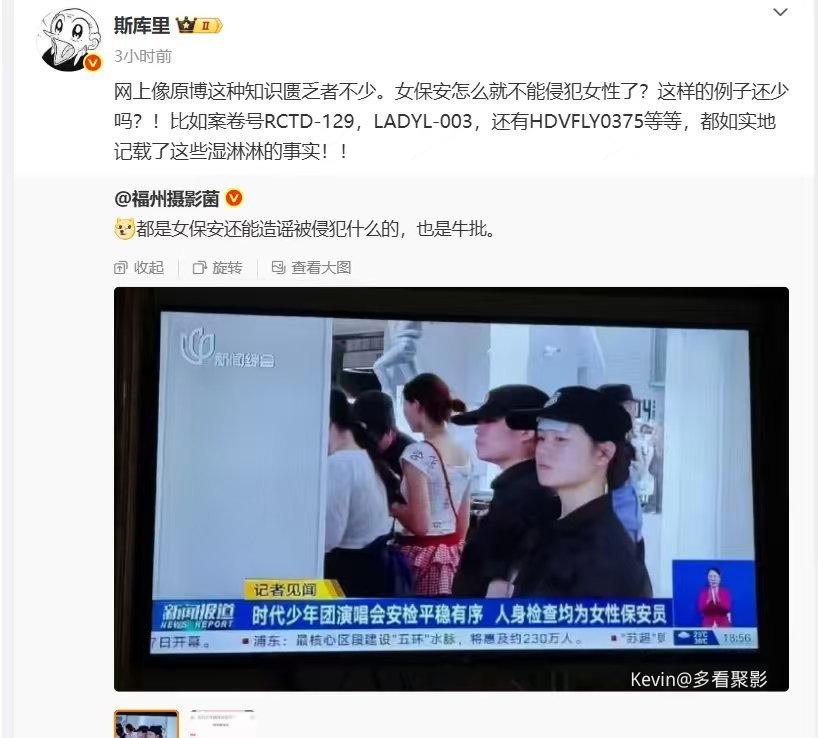The height and width of the screenshot is (738, 818).
Task: Open the post options dropdown arrow
Action: pyautogui.click(x=781, y=12)
